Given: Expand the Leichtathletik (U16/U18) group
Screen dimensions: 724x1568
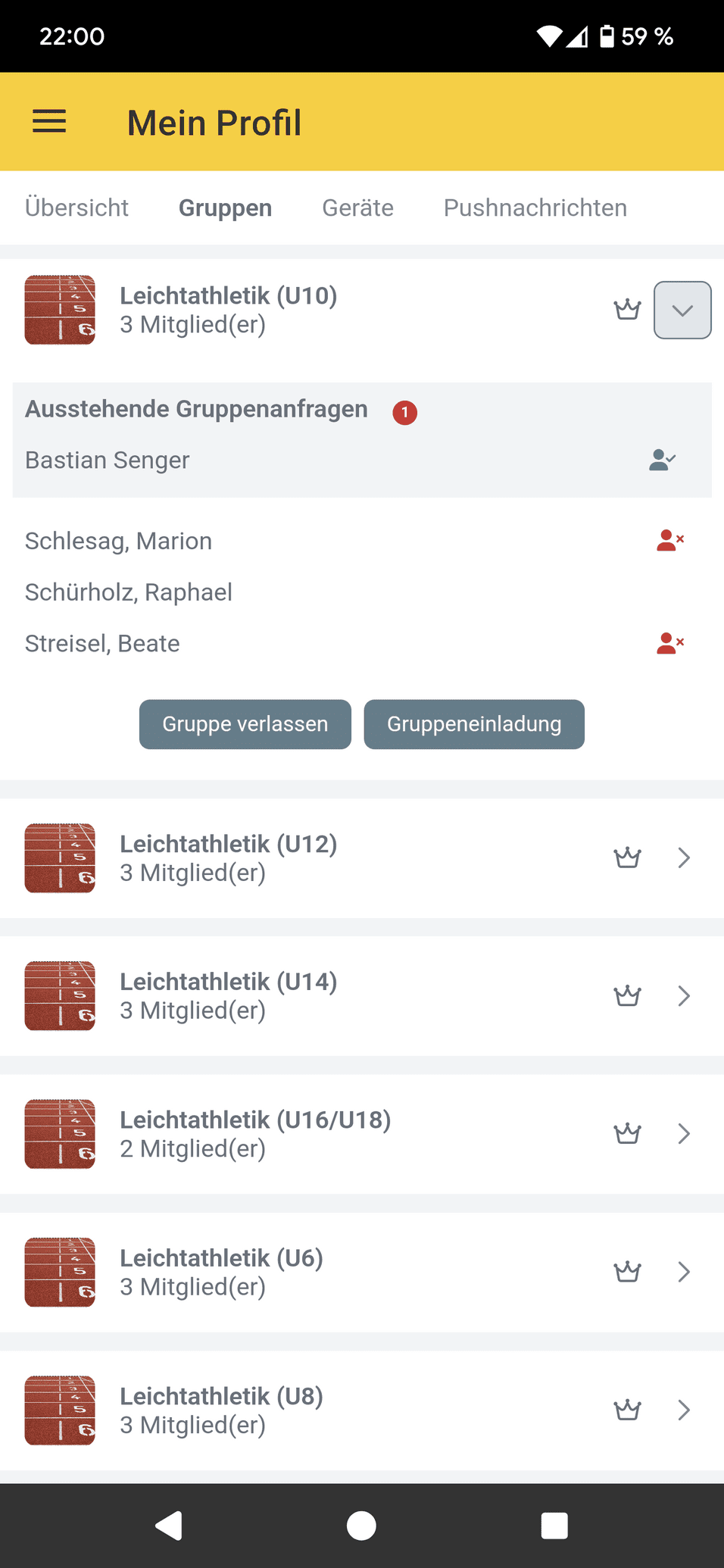Looking at the screenshot, I should click(683, 1134).
